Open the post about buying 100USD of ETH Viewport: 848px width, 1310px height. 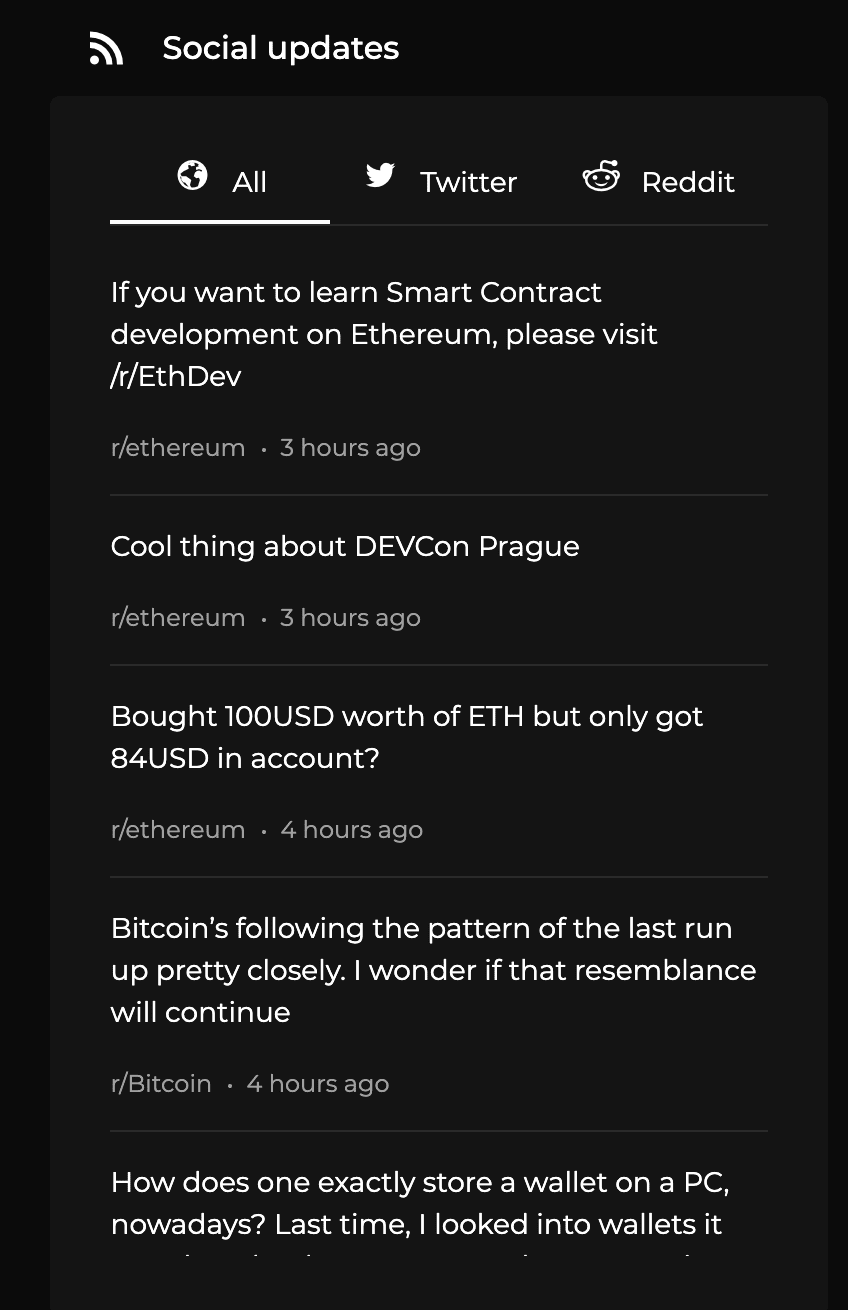(406, 737)
